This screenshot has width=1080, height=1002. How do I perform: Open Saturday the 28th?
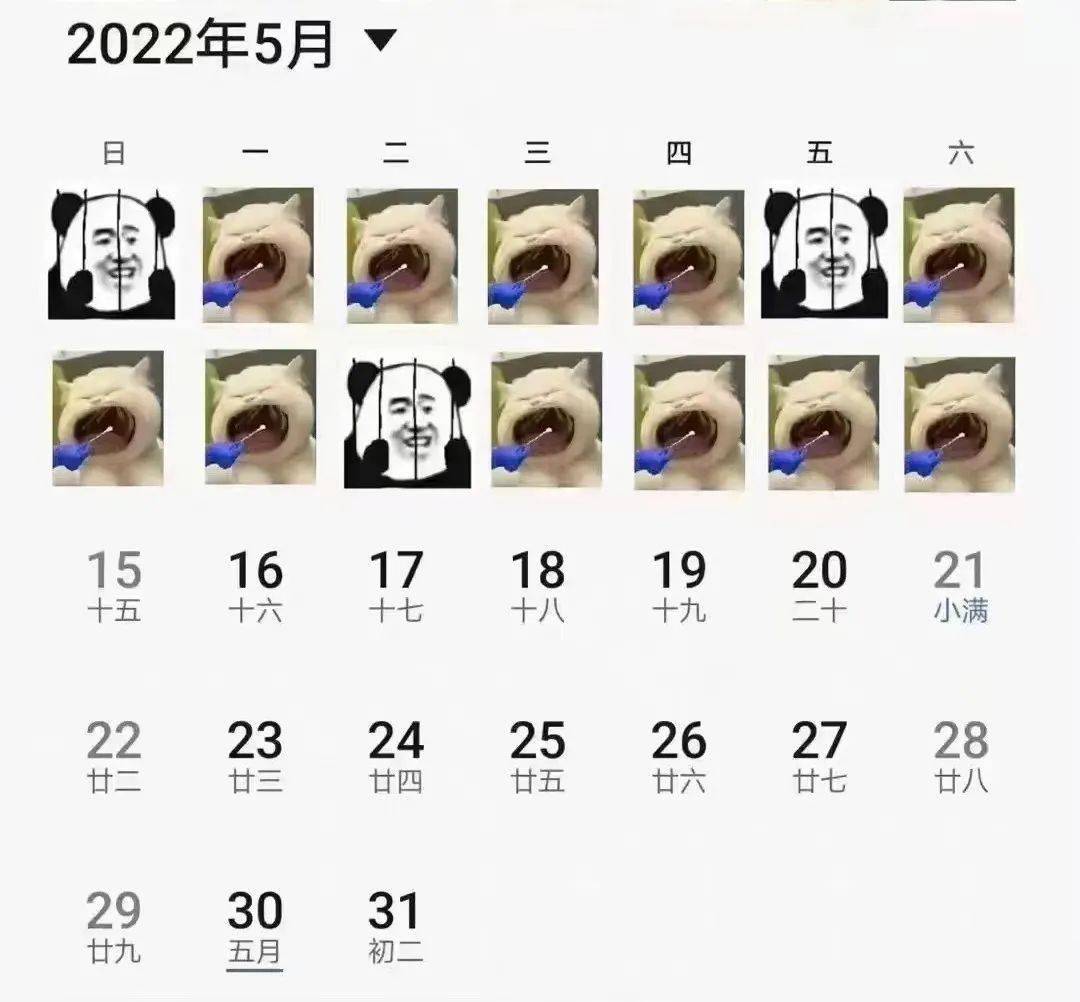click(961, 756)
